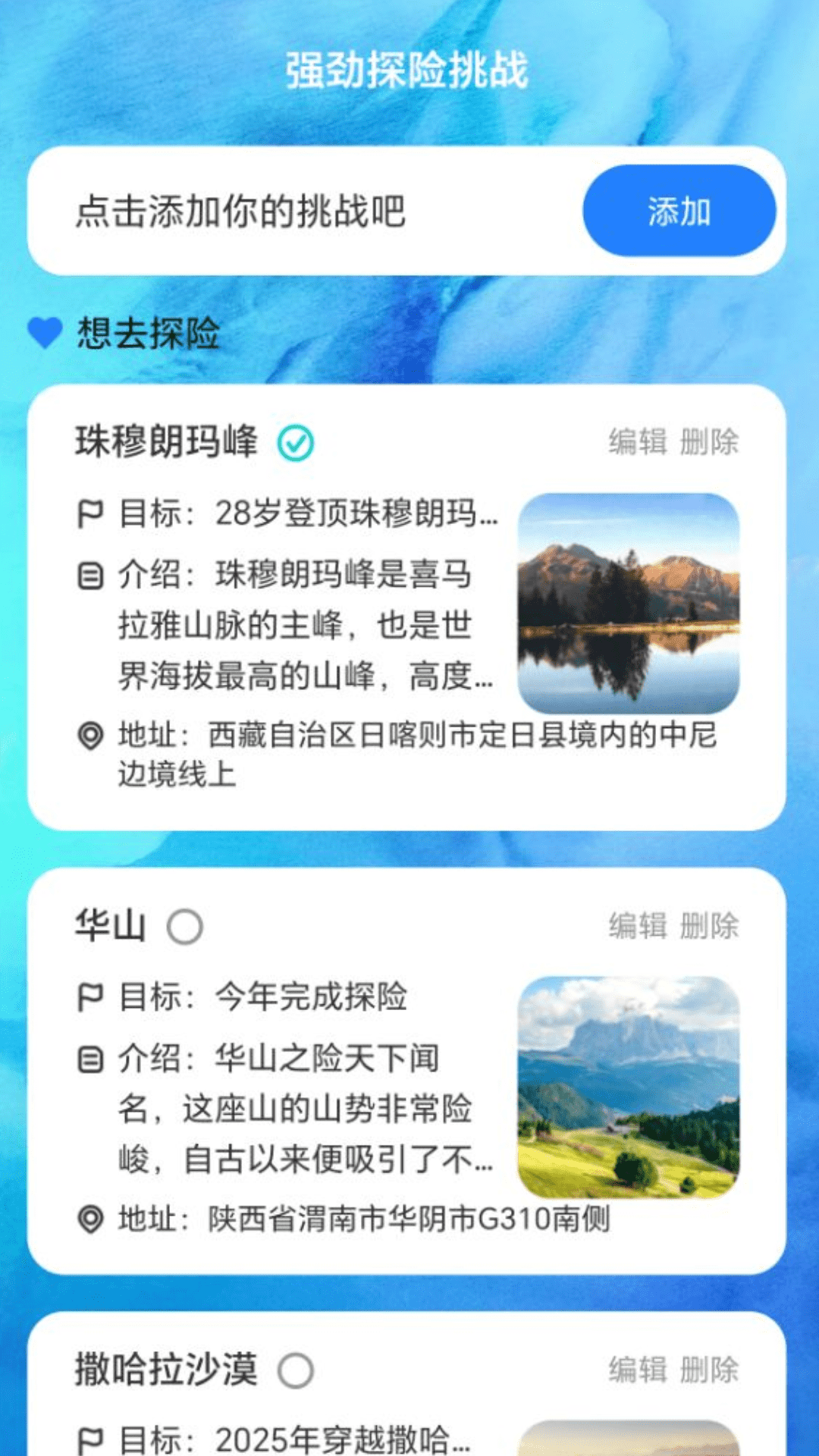
Task: Mark 华山 as completed
Action: 185,927
